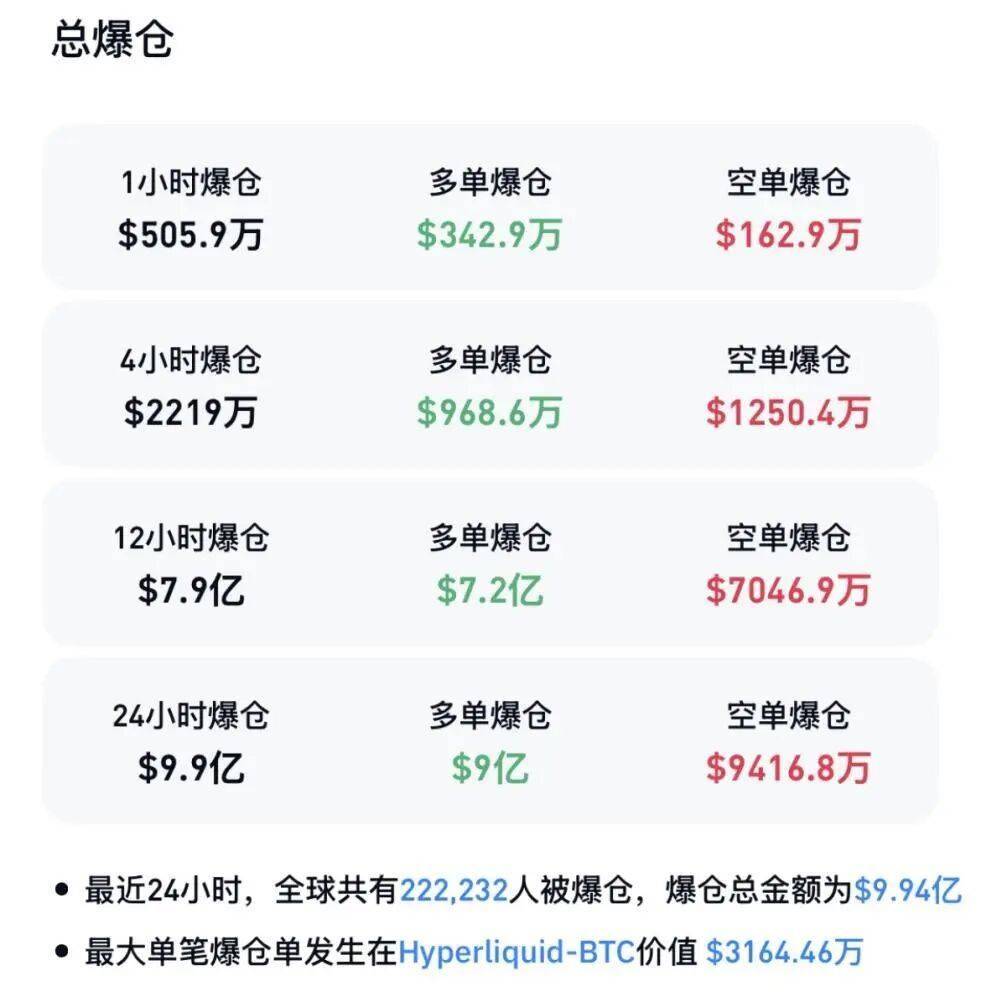Open the 222,232 liquidated users link
The width and height of the screenshot is (981, 1007).
pos(455,886)
